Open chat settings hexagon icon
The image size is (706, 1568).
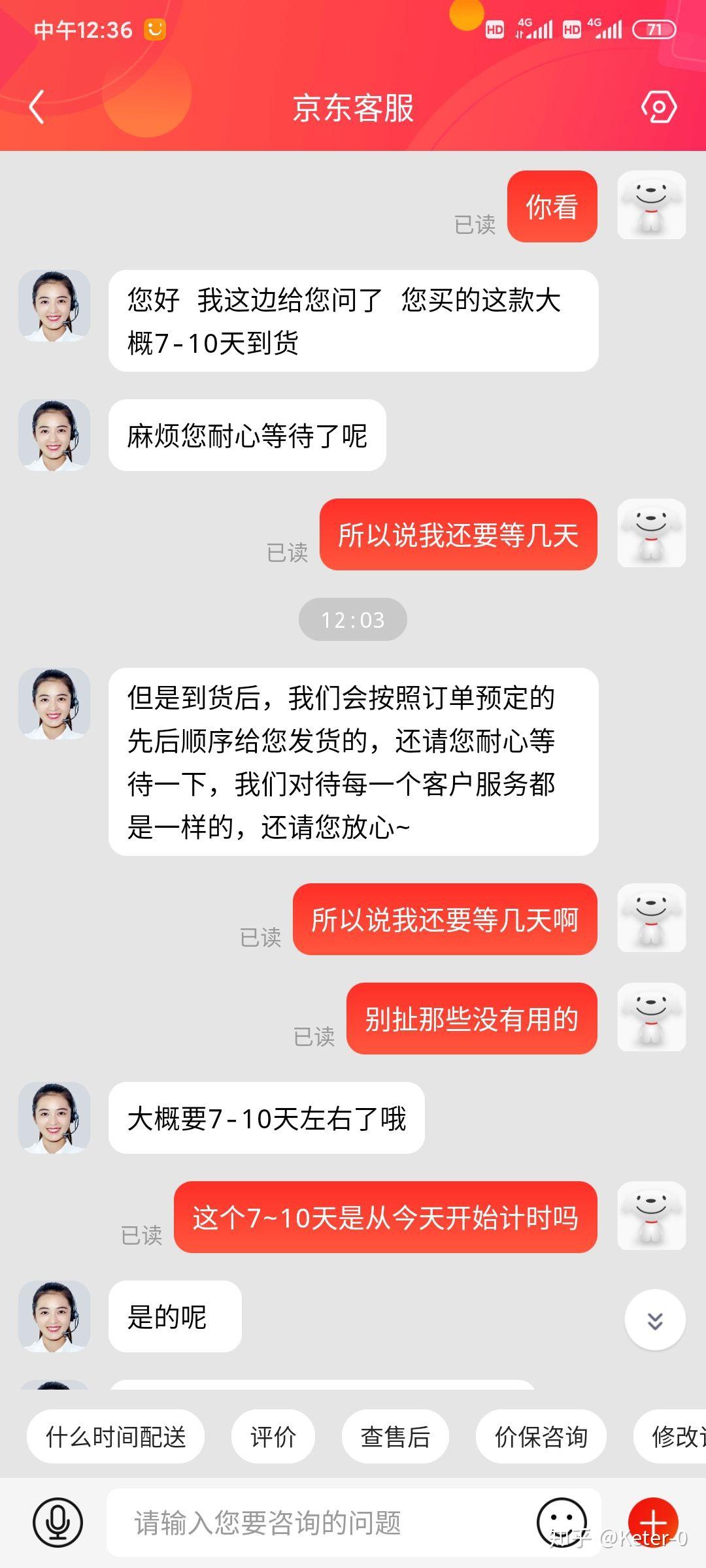coord(658,107)
